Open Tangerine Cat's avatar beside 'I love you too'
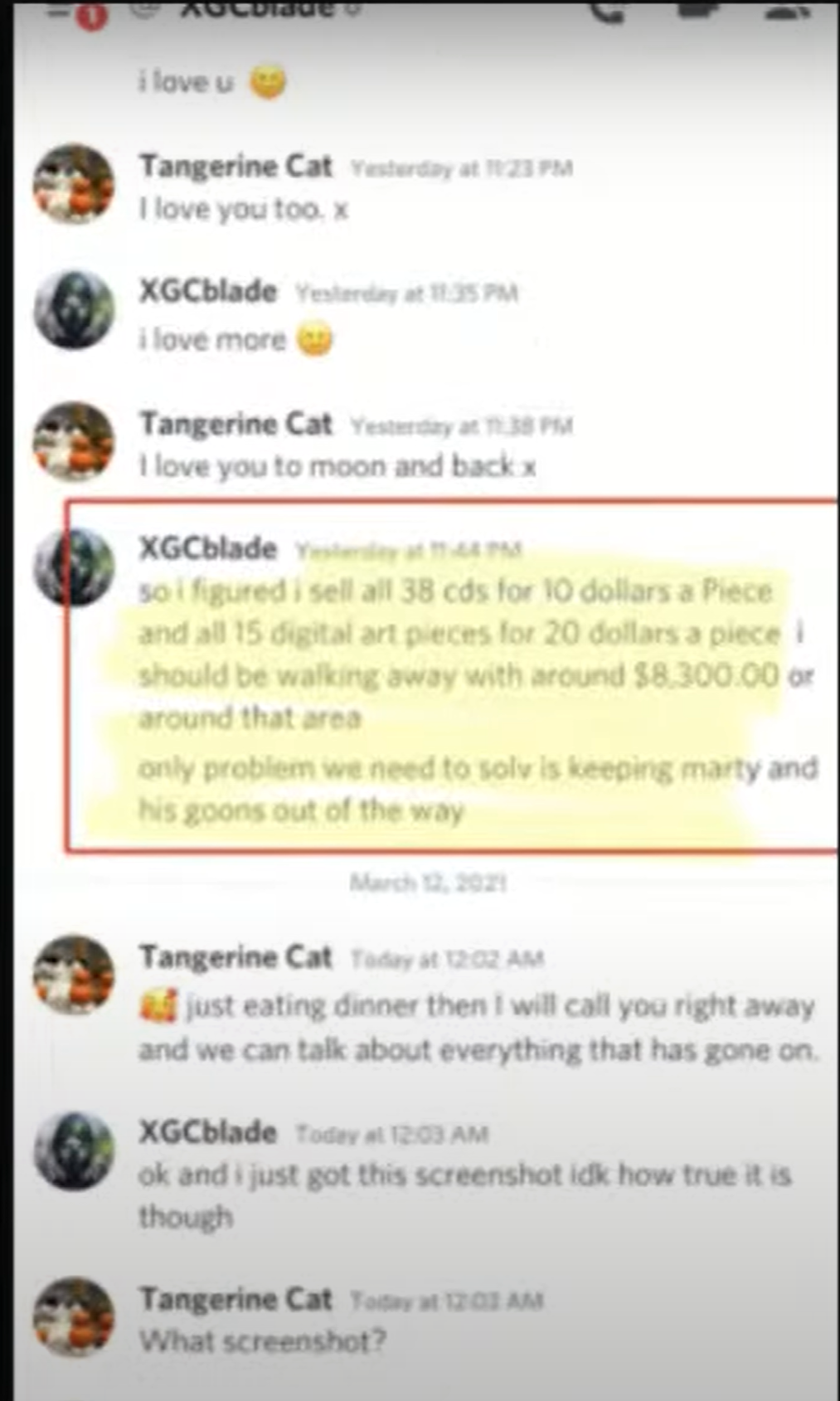 [x=74, y=184]
